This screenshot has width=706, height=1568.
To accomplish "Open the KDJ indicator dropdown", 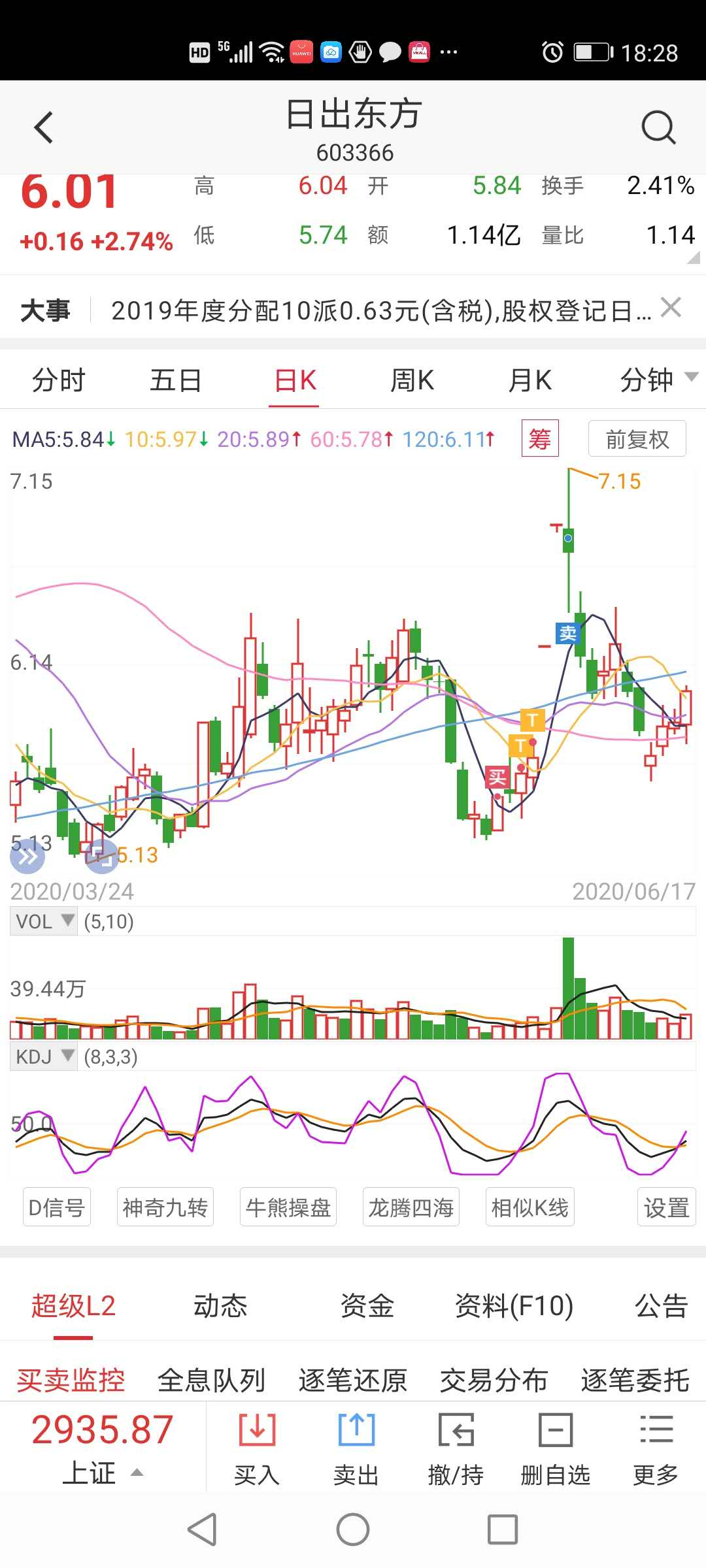I will pos(44,1056).
